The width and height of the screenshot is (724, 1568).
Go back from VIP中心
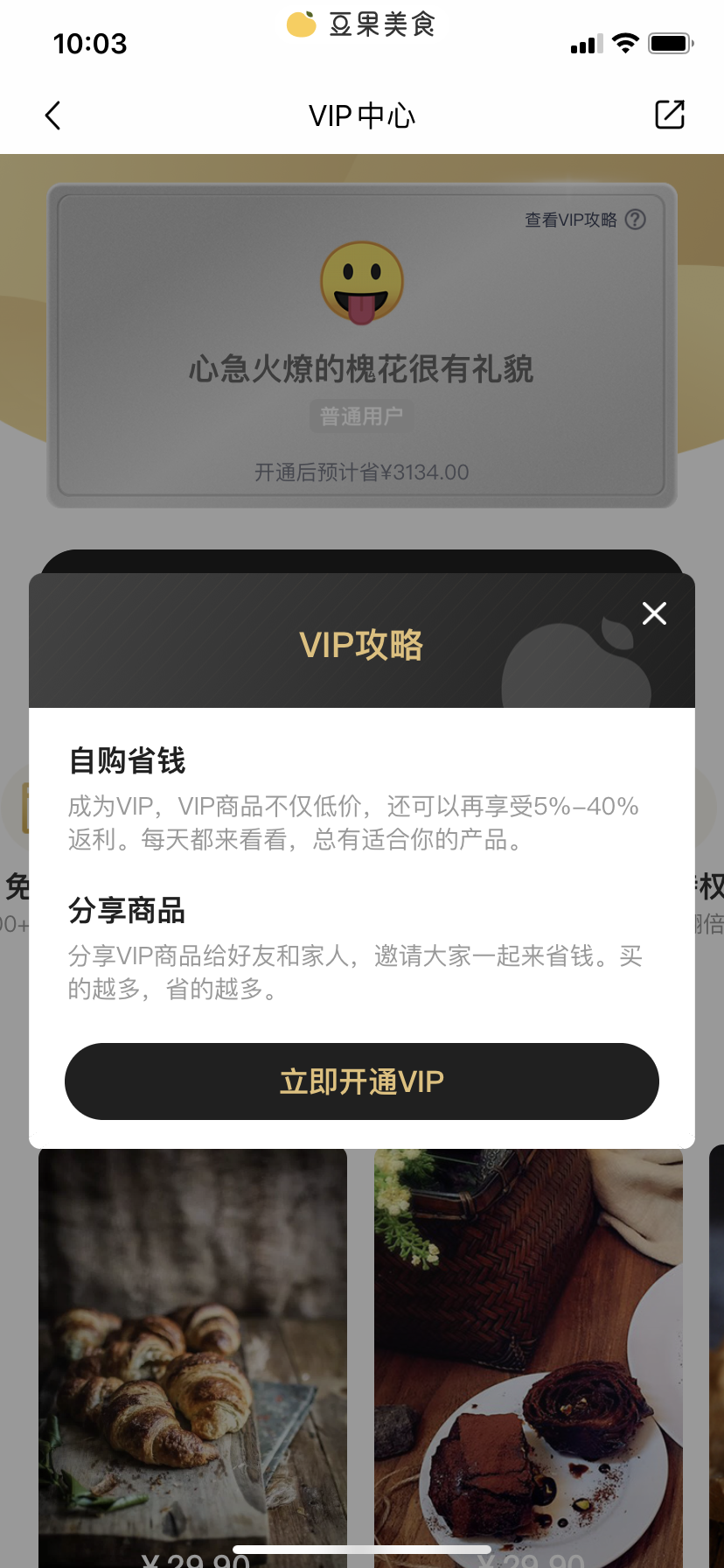click(x=53, y=115)
